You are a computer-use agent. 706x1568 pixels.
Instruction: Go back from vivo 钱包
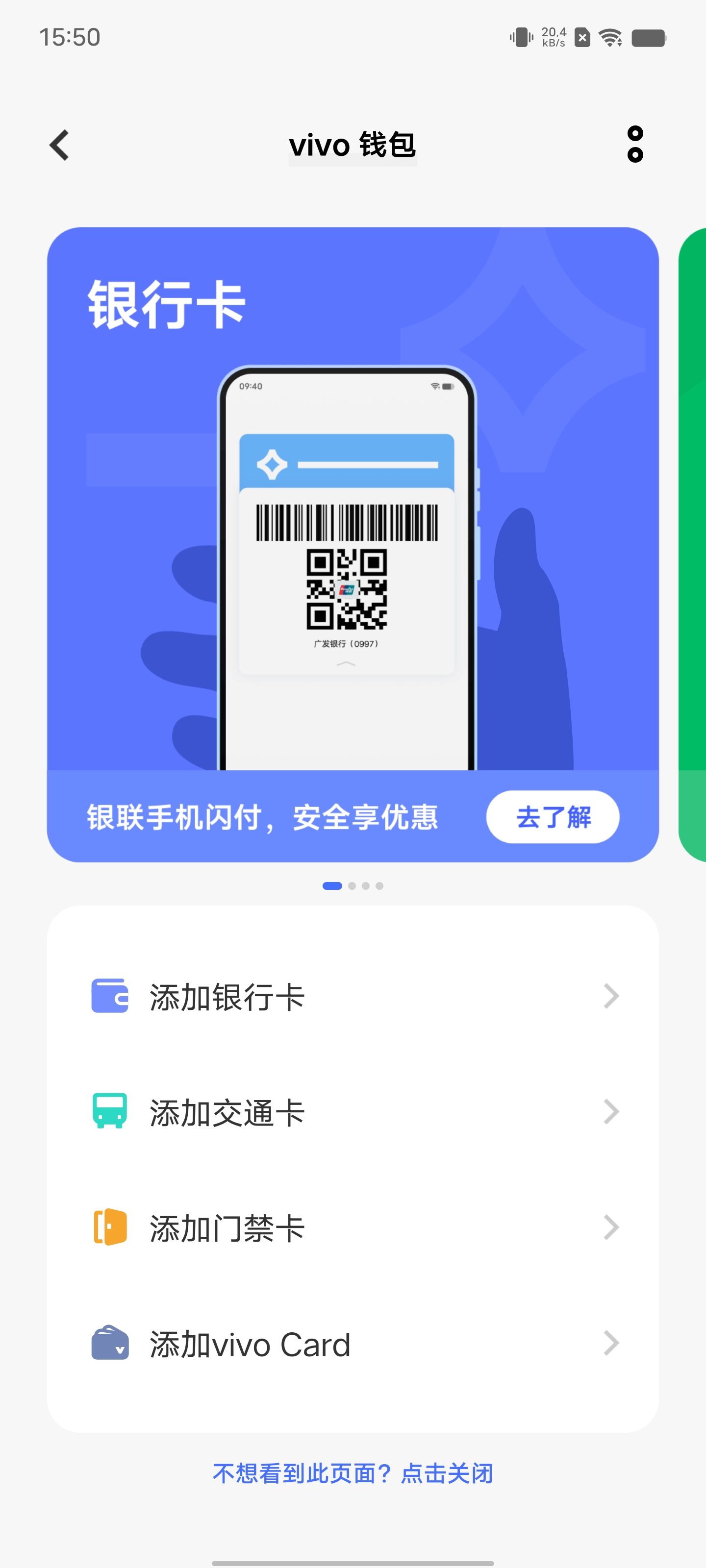59,145
